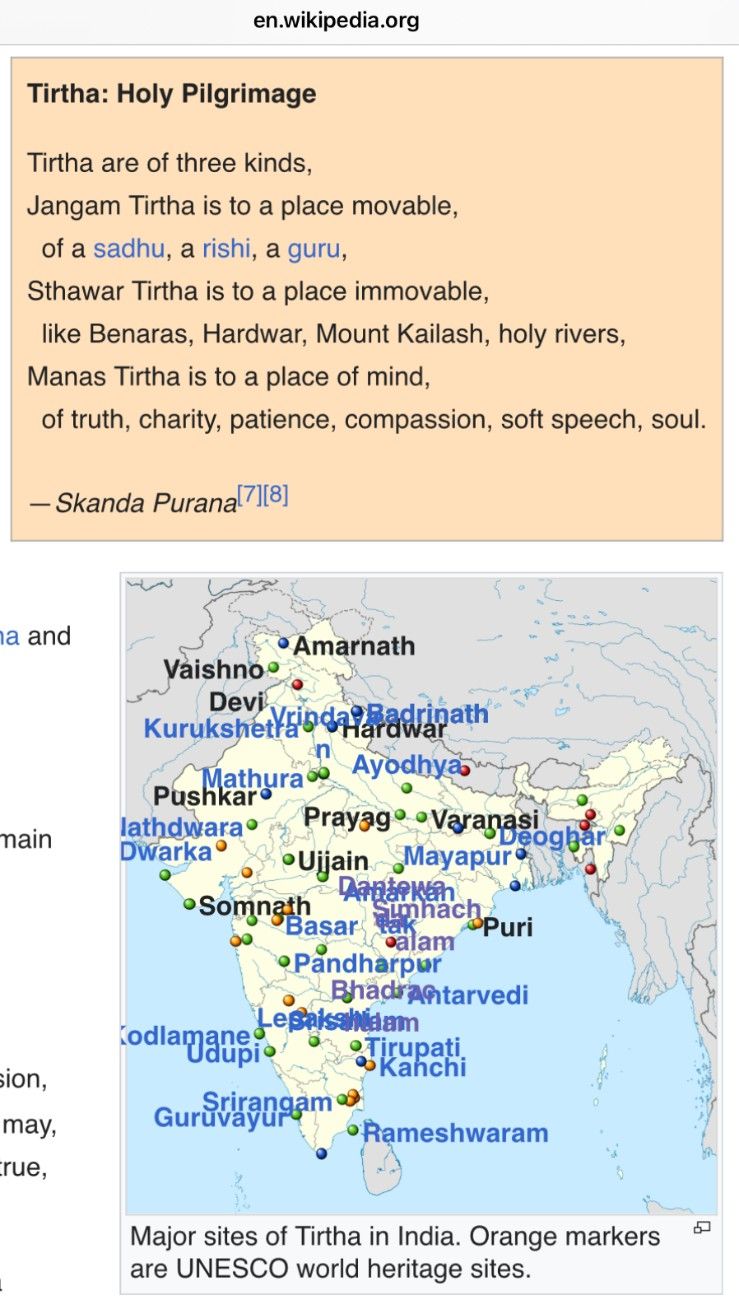This screenshot has width=739, height=1300.
Task: Open the Pandharpur map label
Action: tap(367, 964)
